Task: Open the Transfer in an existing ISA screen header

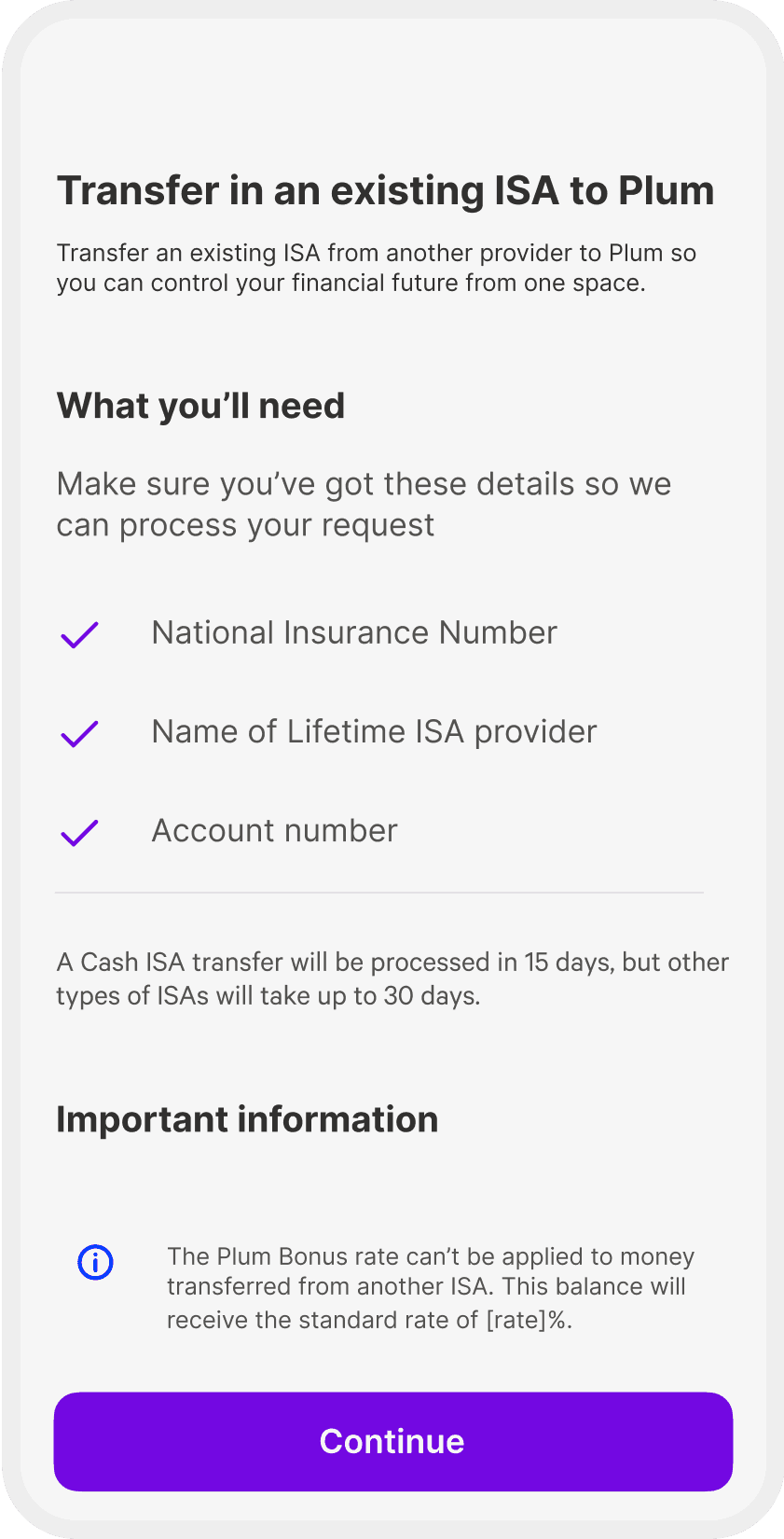Action: coord(386,190)
